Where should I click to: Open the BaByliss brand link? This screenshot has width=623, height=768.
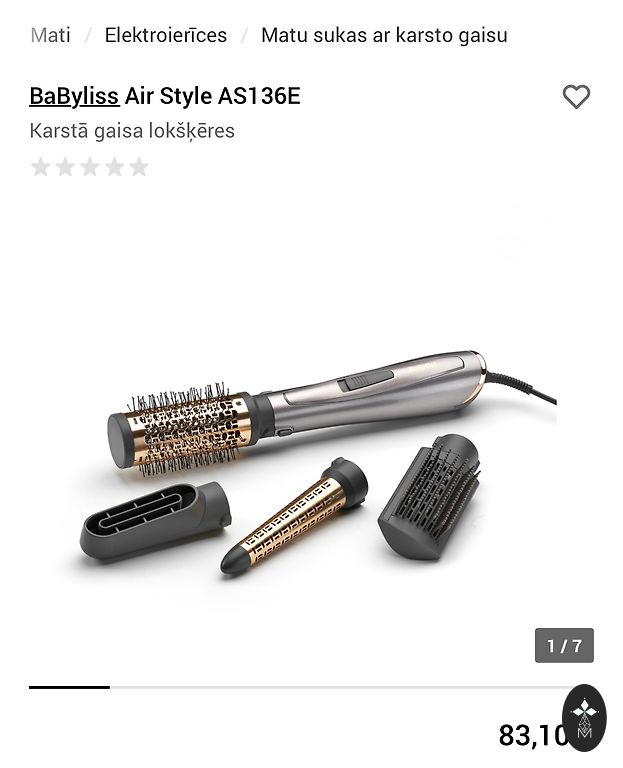[x=74, y=96]
